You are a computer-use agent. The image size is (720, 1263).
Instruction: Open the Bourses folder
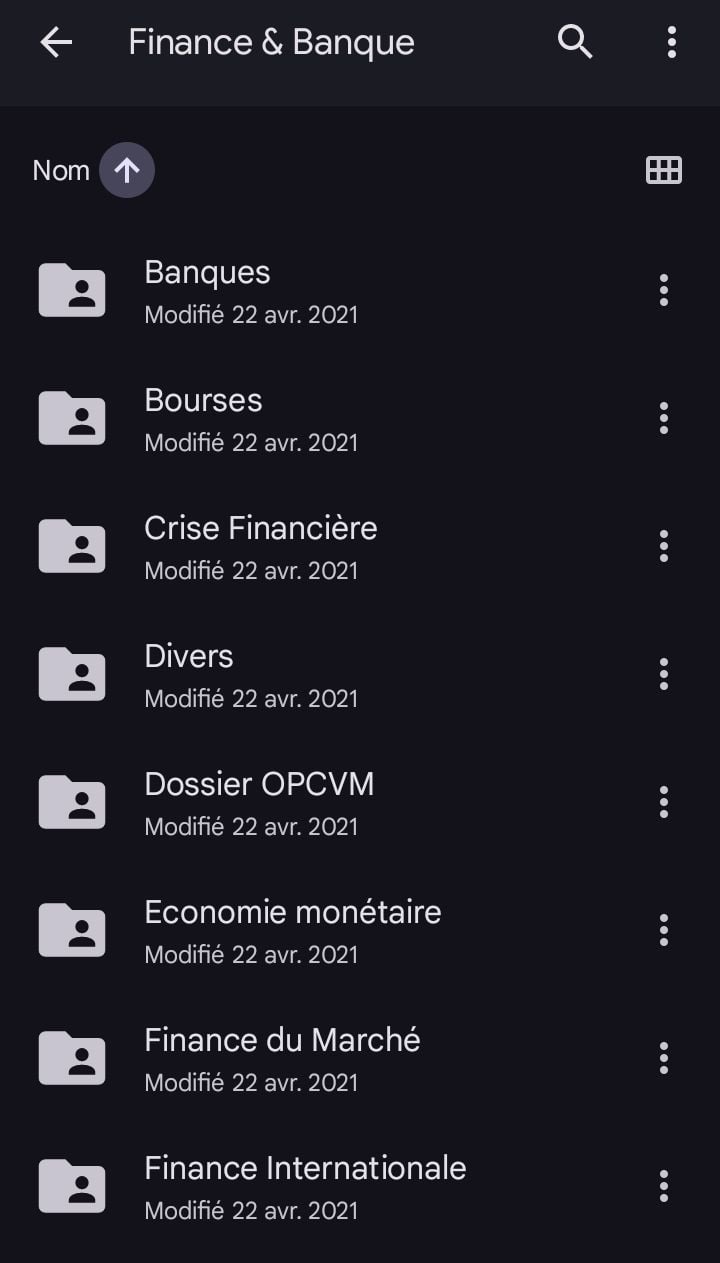[203, 418]
